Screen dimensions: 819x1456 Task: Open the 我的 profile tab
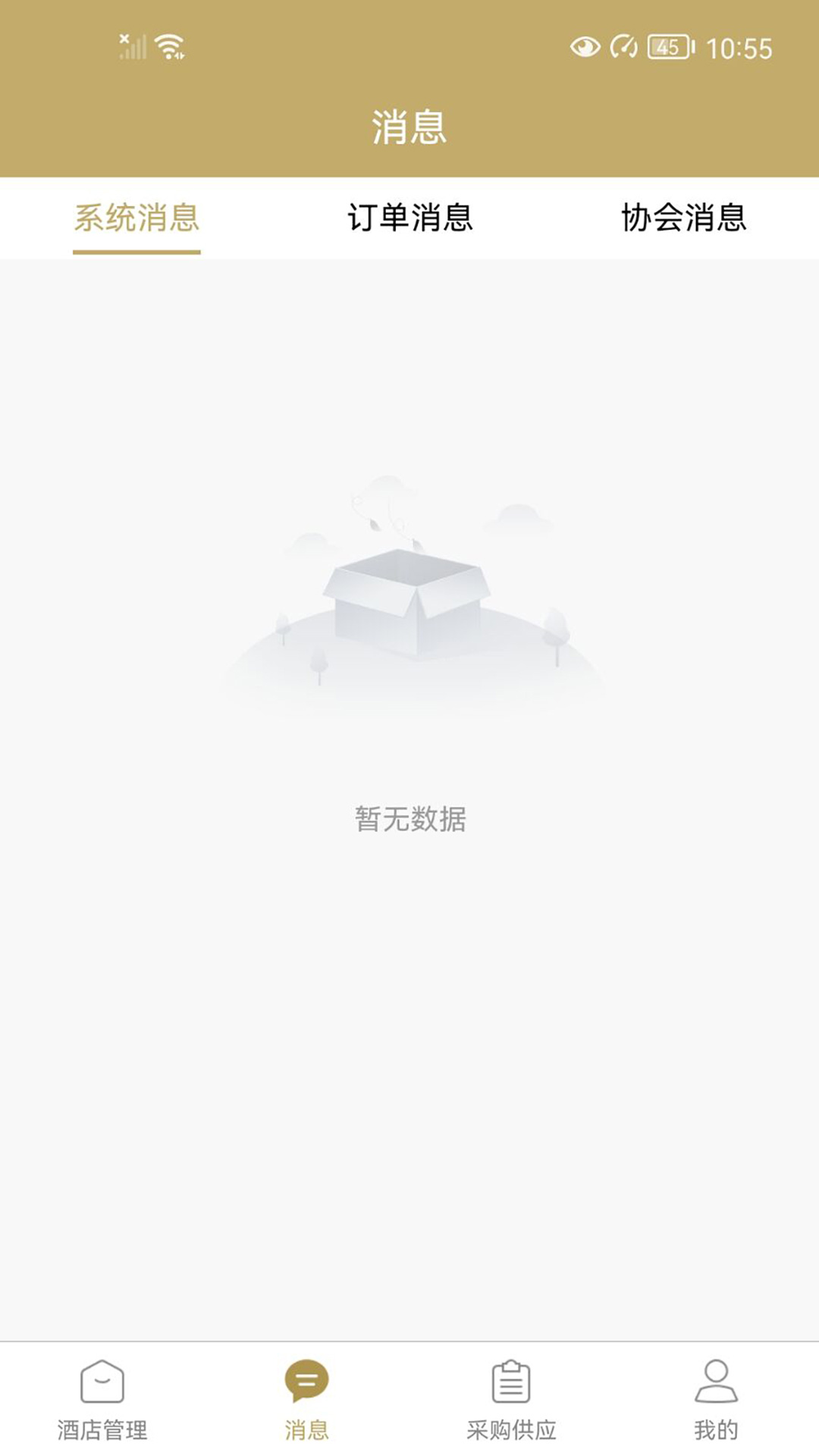click(716, 1399)
